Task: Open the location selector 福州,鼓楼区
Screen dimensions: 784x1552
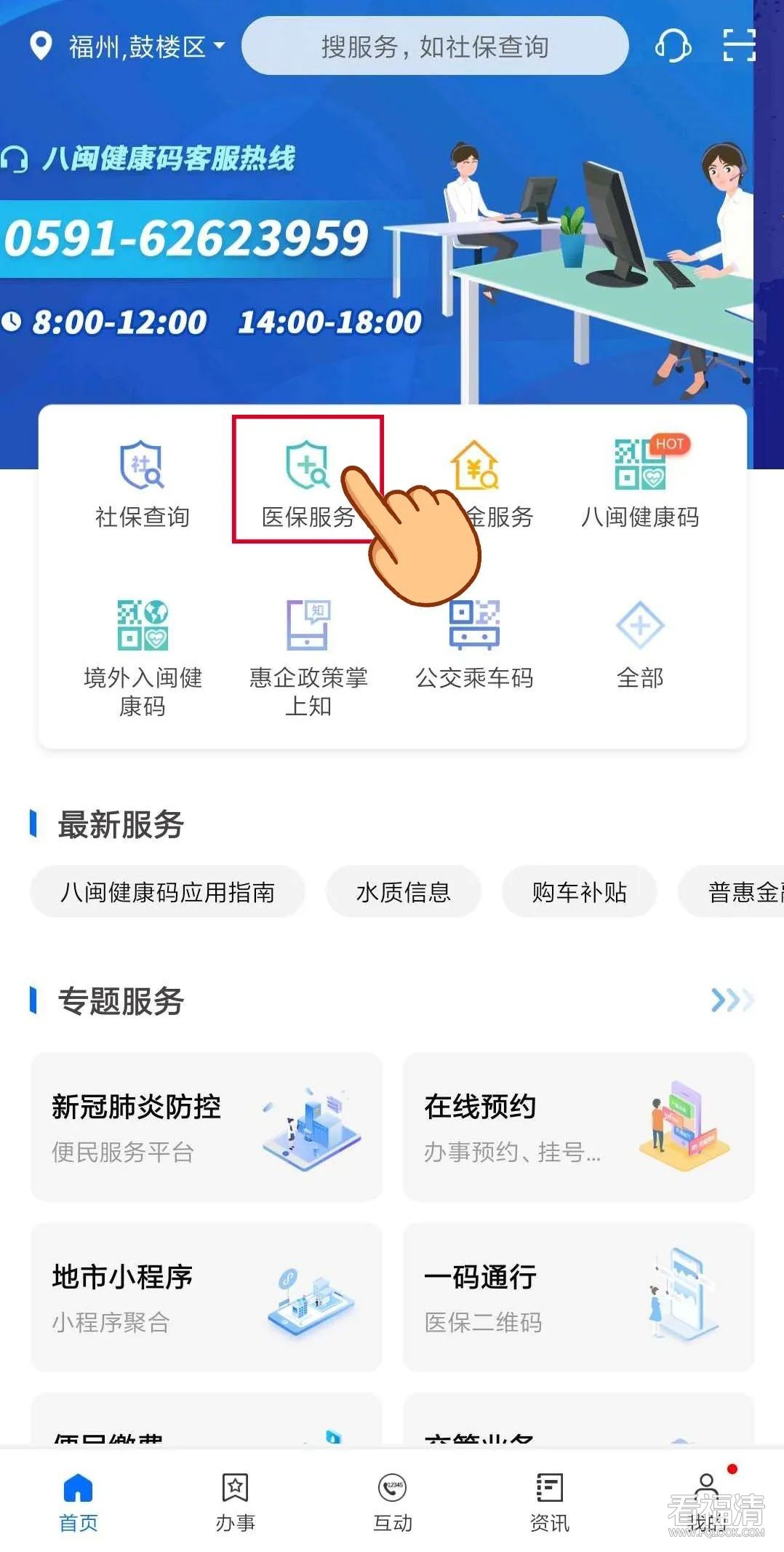Action: (128, 47)
